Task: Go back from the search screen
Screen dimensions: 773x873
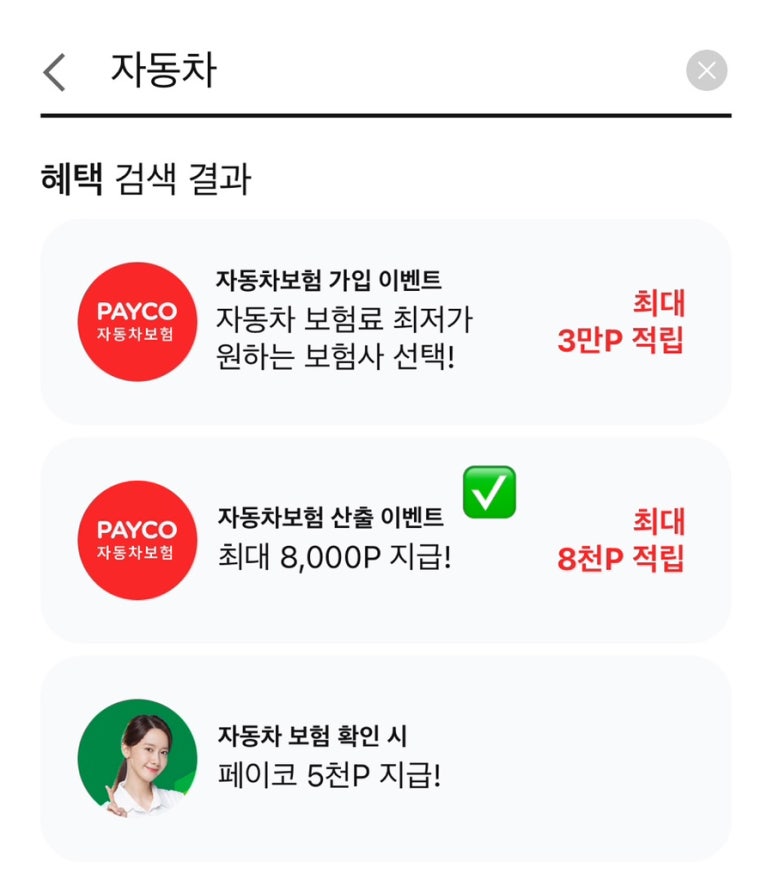Action: (x=55, y=72)
